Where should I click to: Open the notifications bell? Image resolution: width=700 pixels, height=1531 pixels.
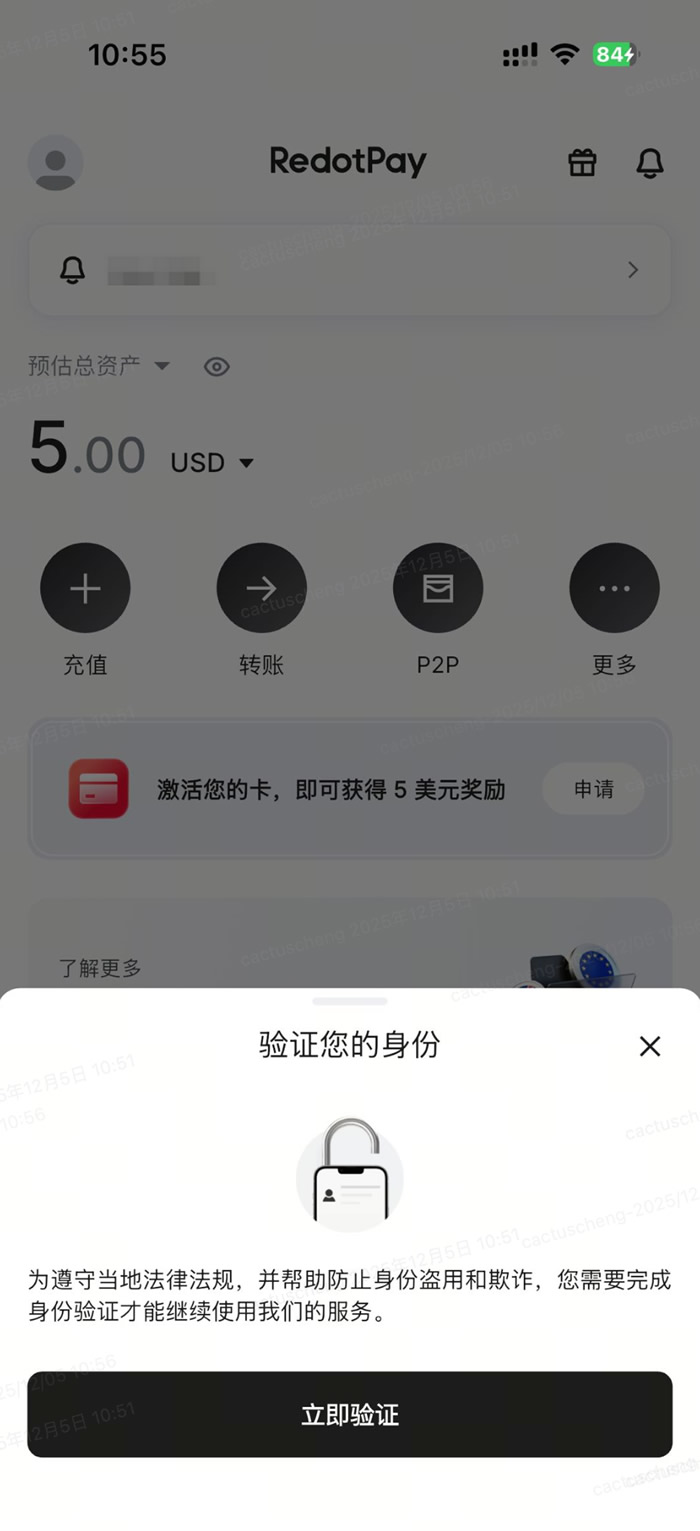pyautogui.click(x=650, y=163)
